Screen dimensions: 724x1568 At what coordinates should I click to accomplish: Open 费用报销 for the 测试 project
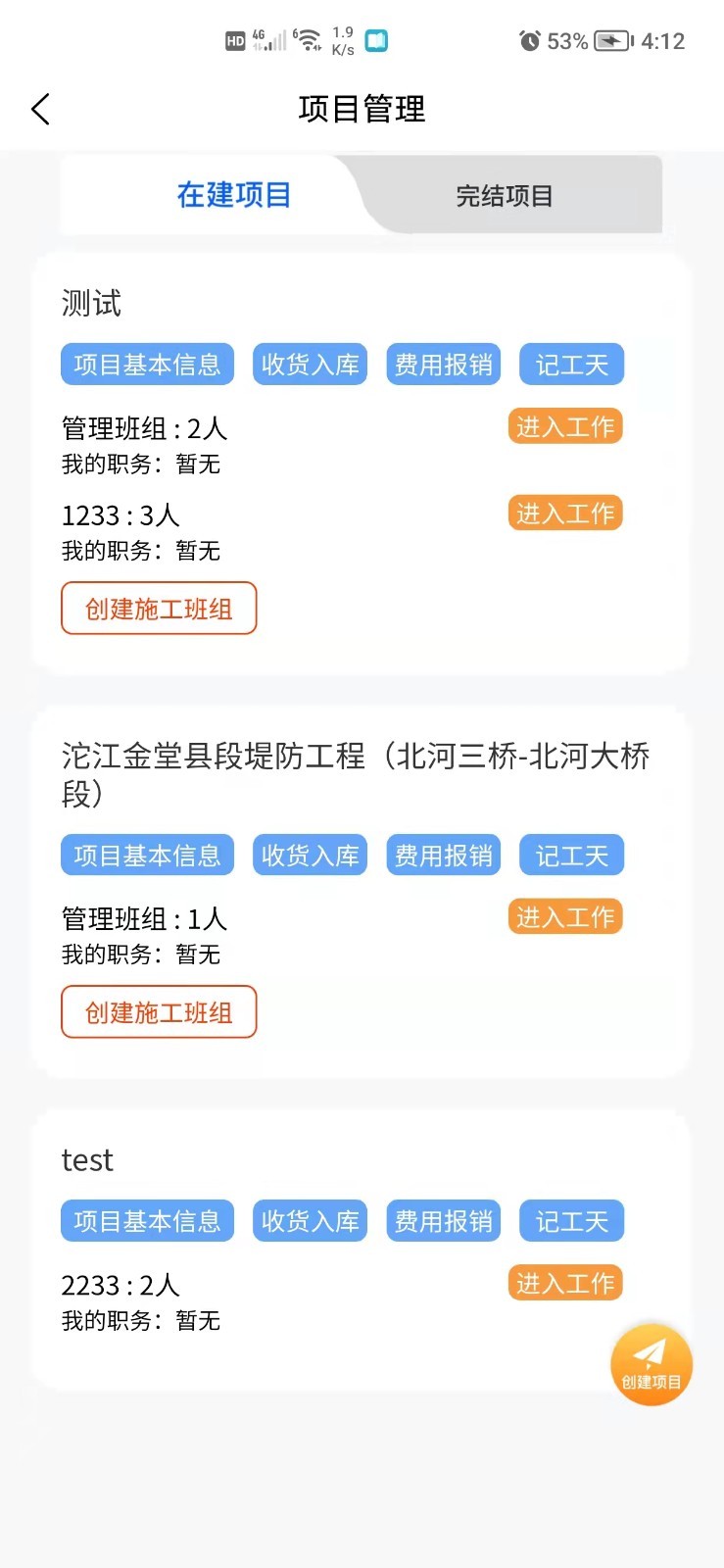pyautogui.click(x=443, y=364)
